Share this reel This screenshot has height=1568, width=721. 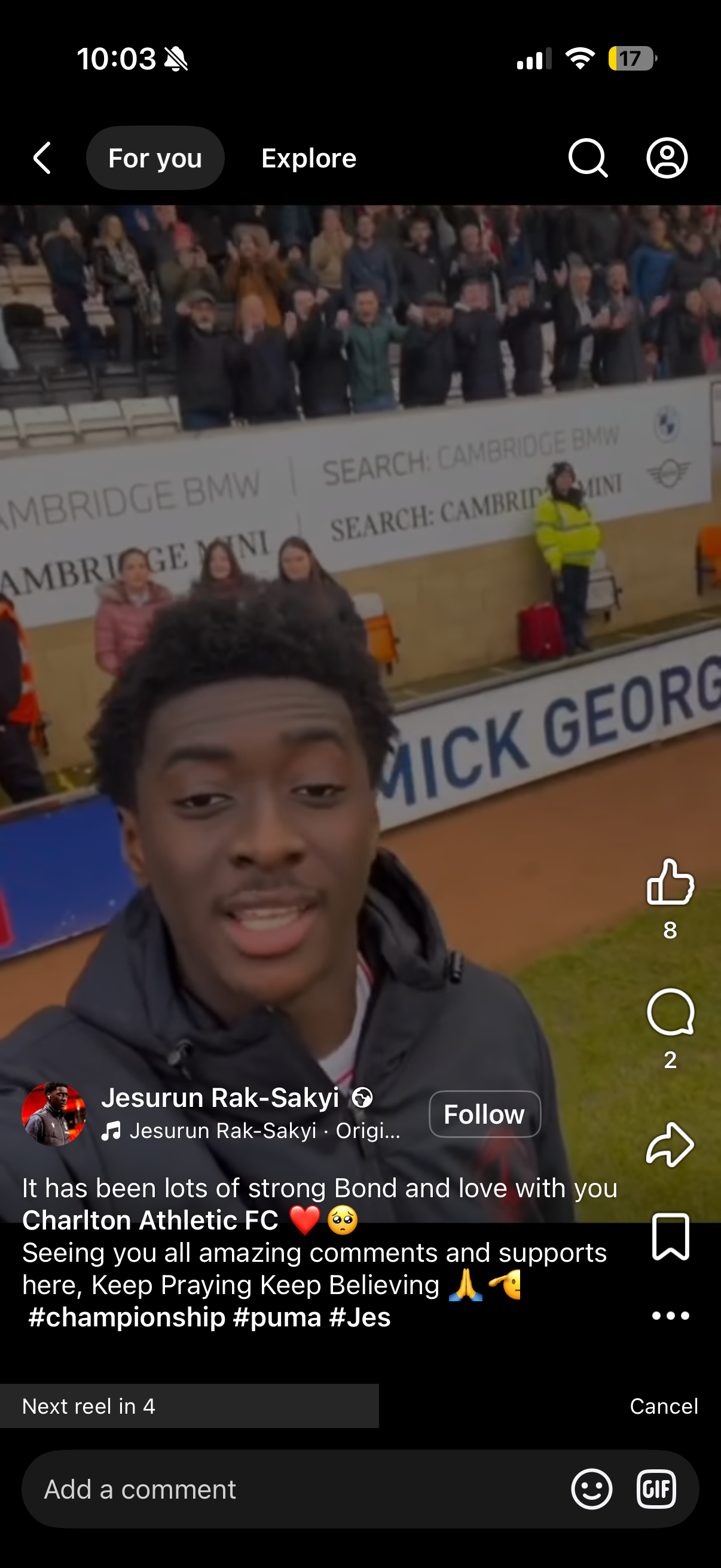point(670,1145)
